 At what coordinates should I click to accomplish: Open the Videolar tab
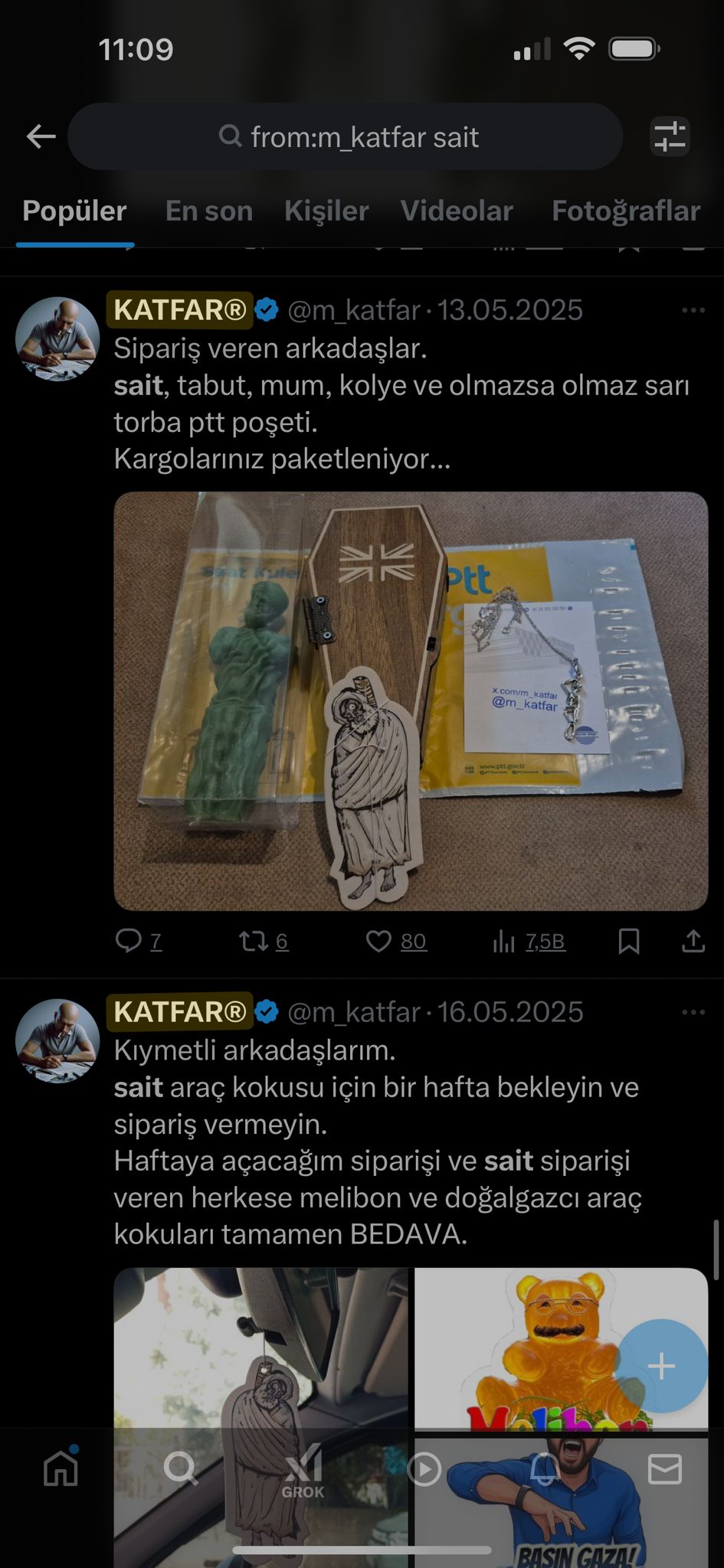[457, 211]
